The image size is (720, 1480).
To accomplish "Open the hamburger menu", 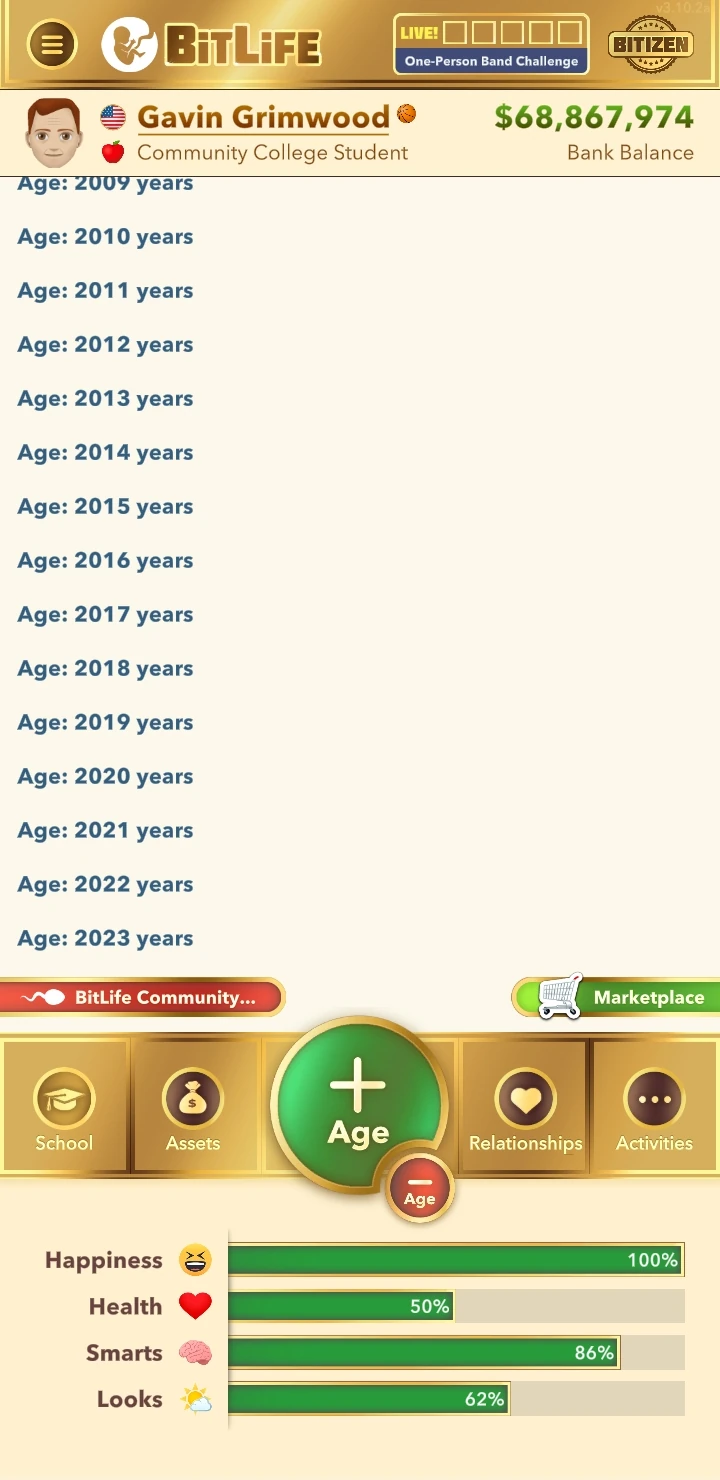I will point(52,44).
